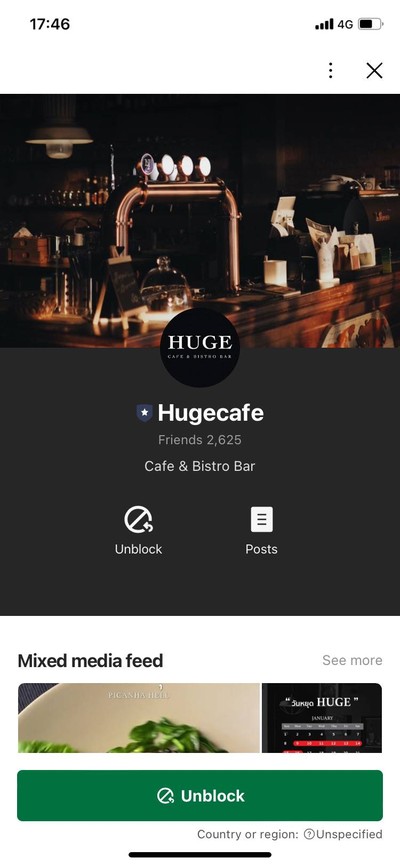
Task: Open the three-dot overflow menu
Action: coord(330,70)
